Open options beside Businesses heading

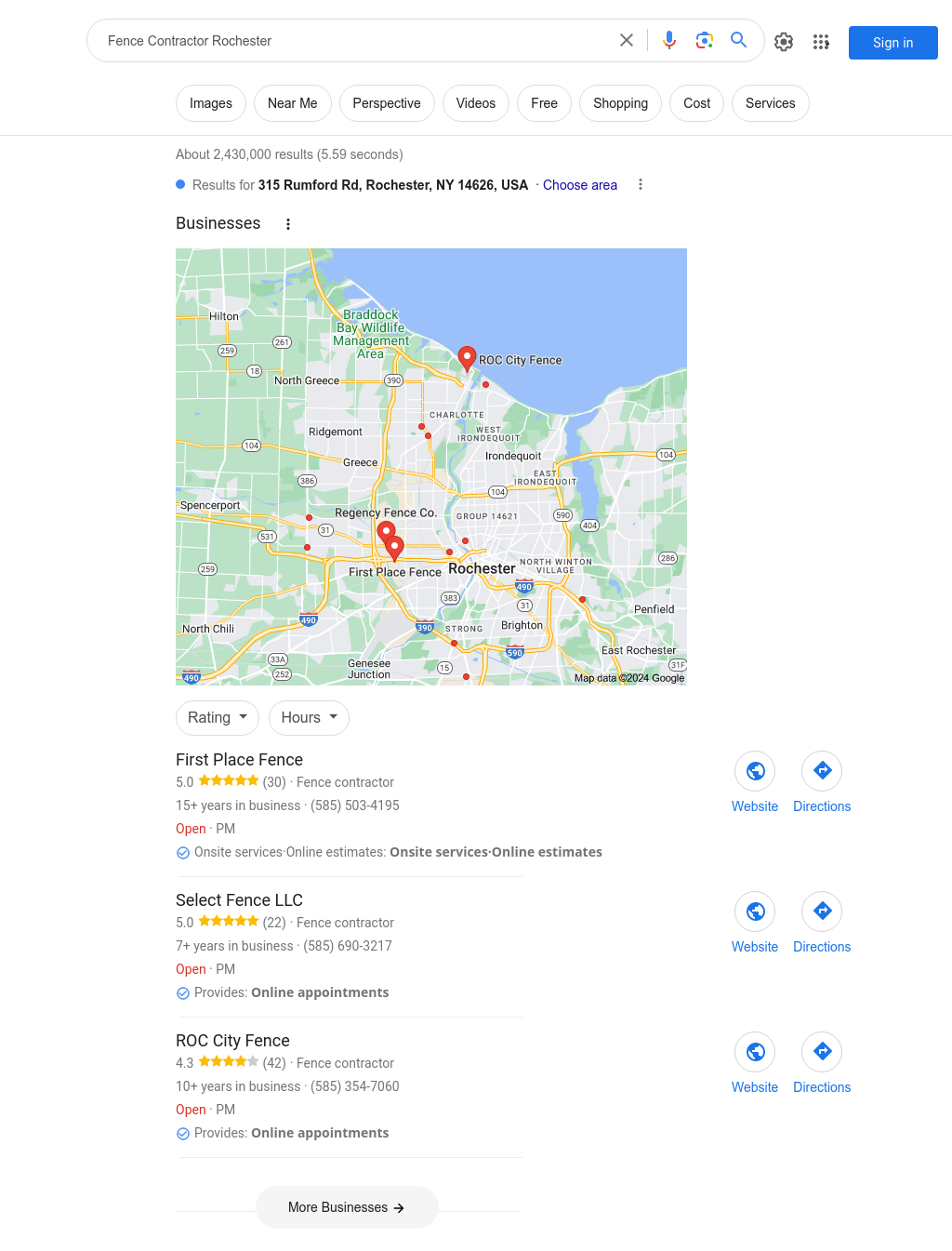(x=288, y=224)
